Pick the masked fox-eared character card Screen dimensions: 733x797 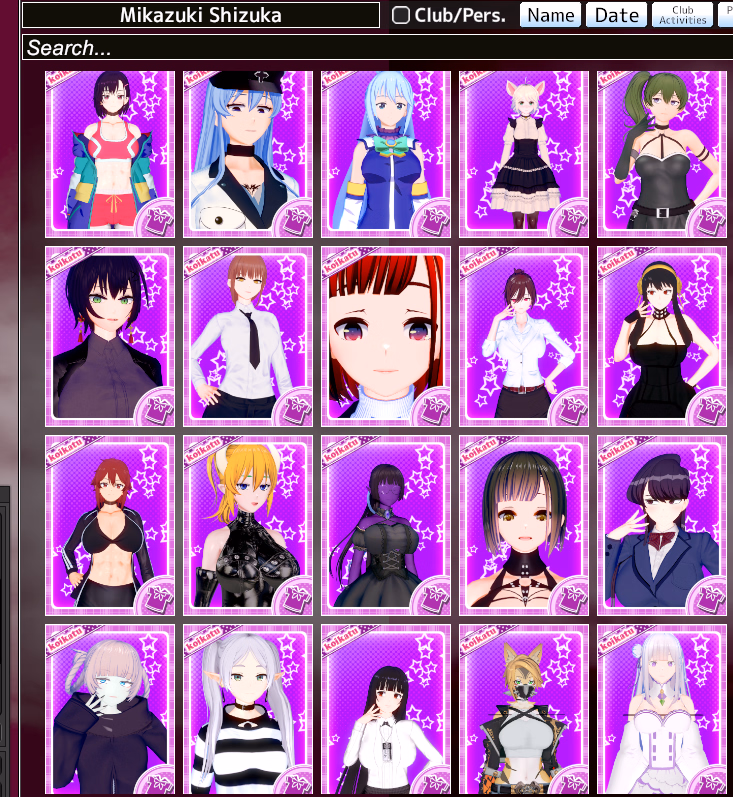pyautogui.click(x=523, y=710)
